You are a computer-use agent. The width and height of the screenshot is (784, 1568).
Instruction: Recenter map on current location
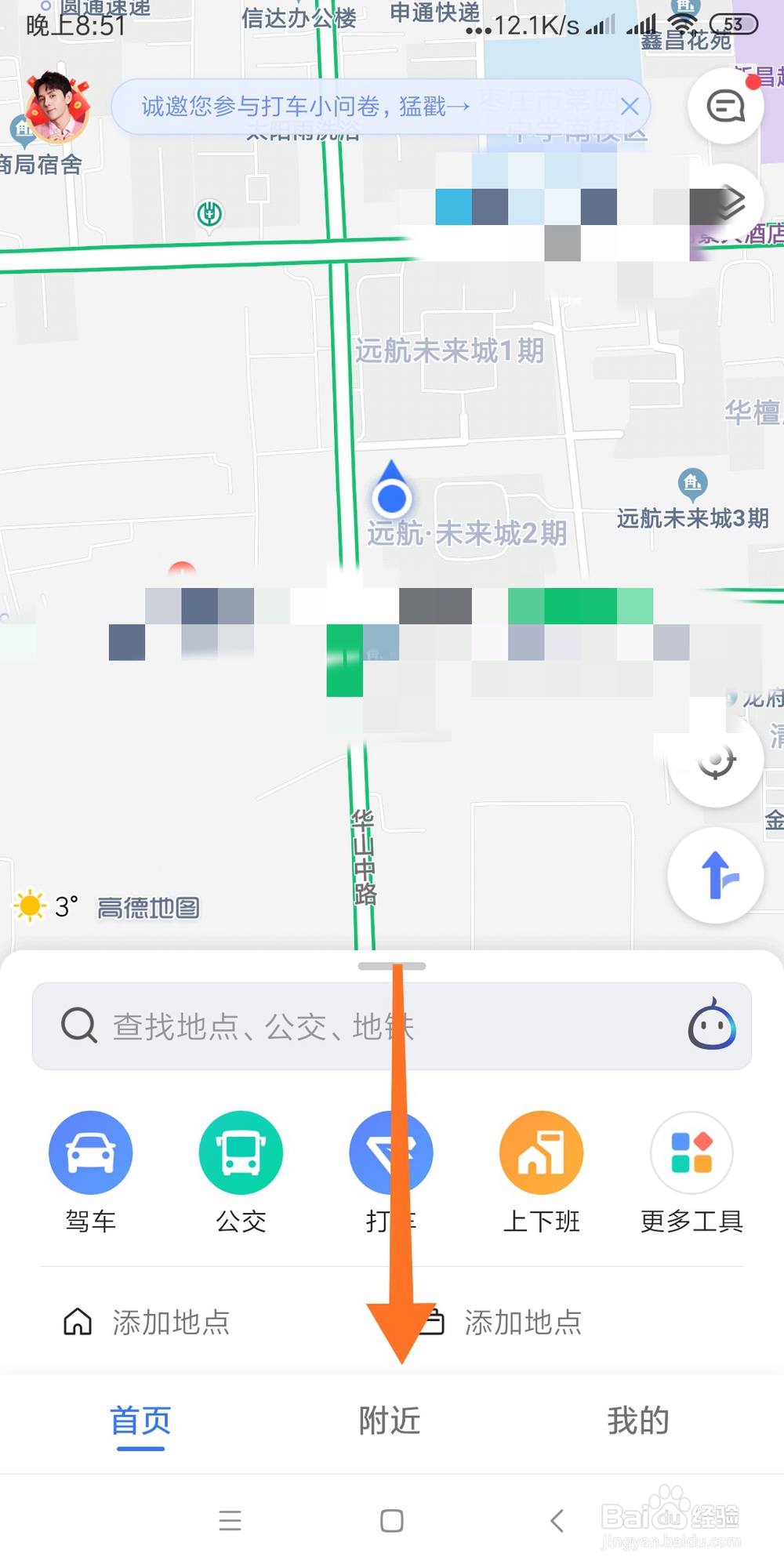point(715,760)
